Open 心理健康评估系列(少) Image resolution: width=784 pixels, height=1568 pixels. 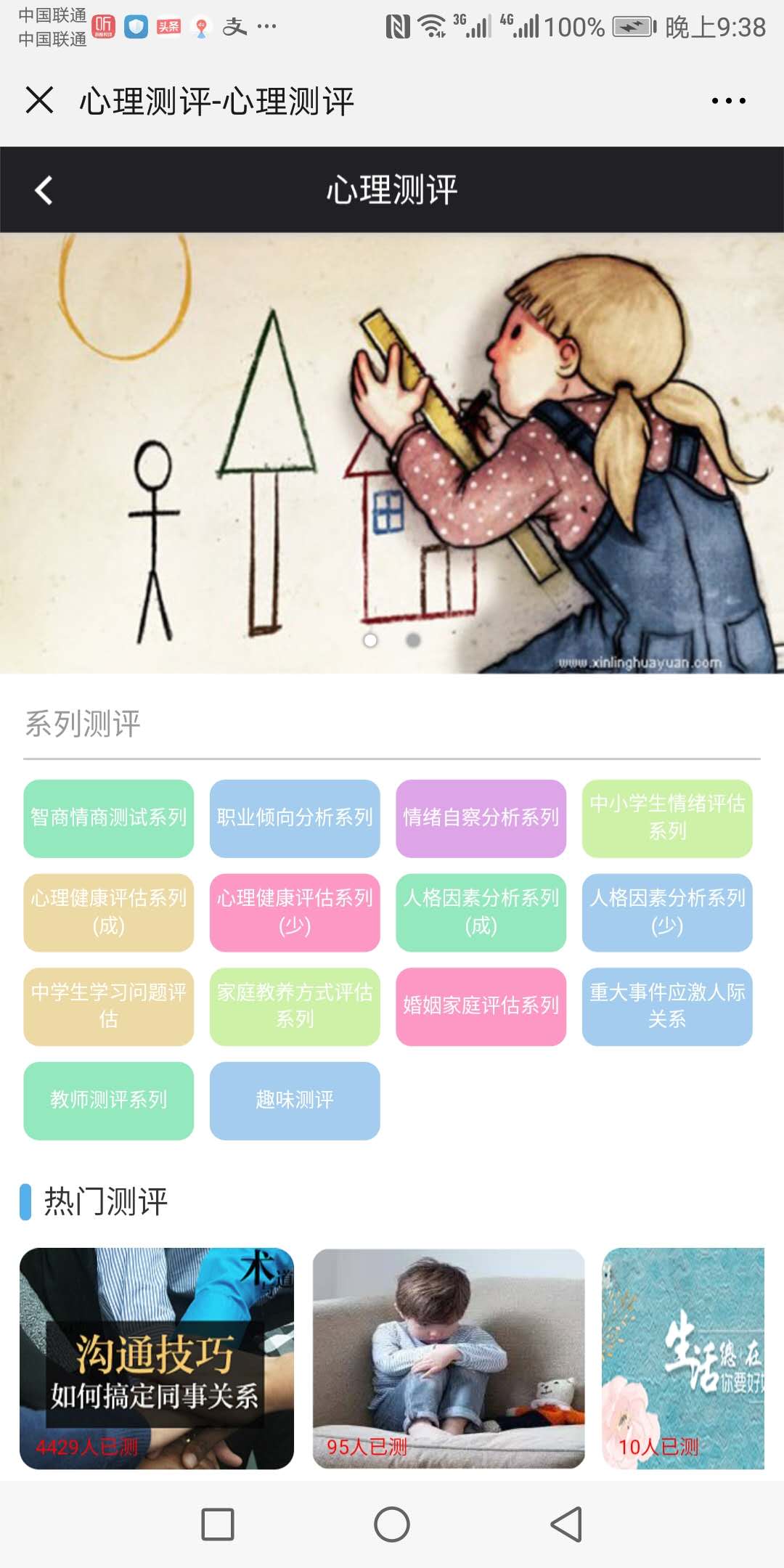point(295,912)
